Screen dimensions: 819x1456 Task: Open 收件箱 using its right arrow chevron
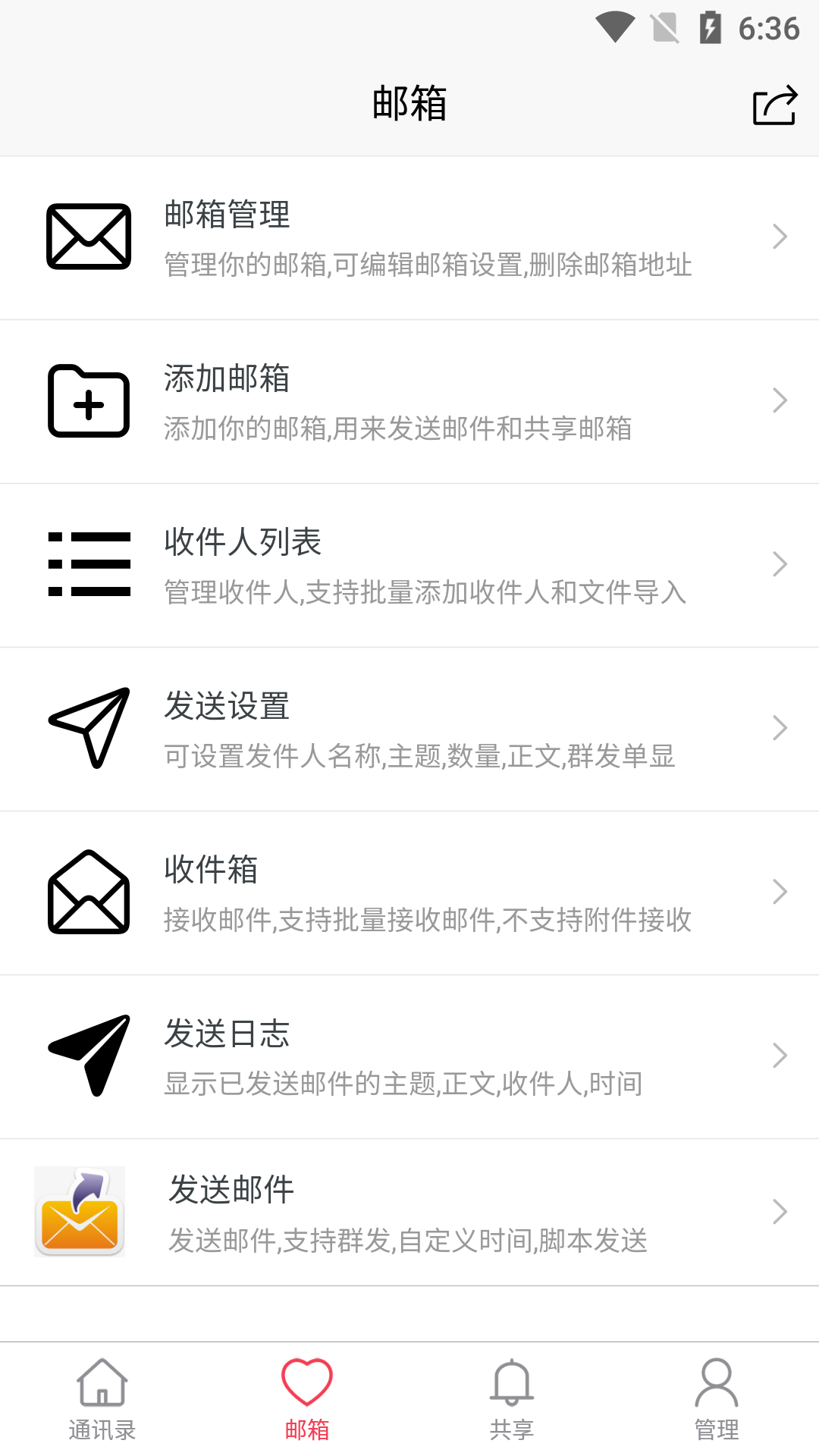point(780,893)
